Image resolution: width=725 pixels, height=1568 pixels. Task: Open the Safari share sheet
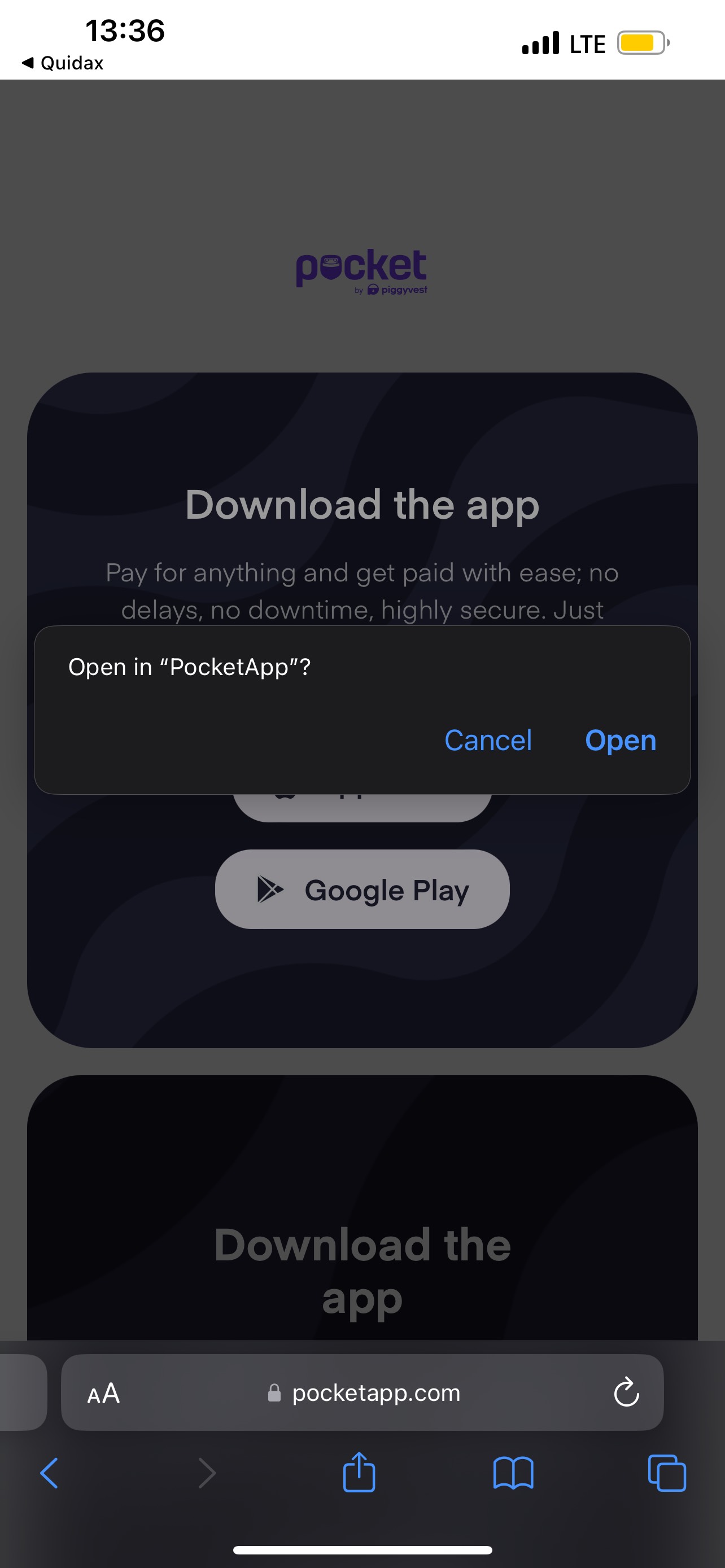pyautogui.click(x=359, y=1473)
